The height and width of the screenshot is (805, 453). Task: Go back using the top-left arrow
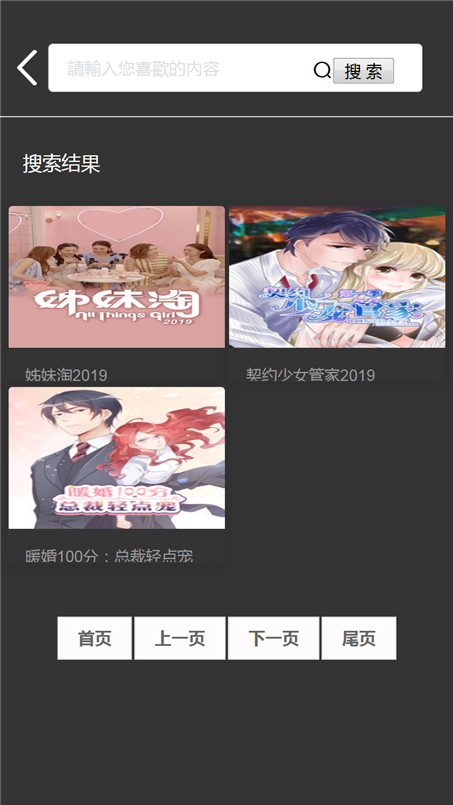[x=27, y=68]
